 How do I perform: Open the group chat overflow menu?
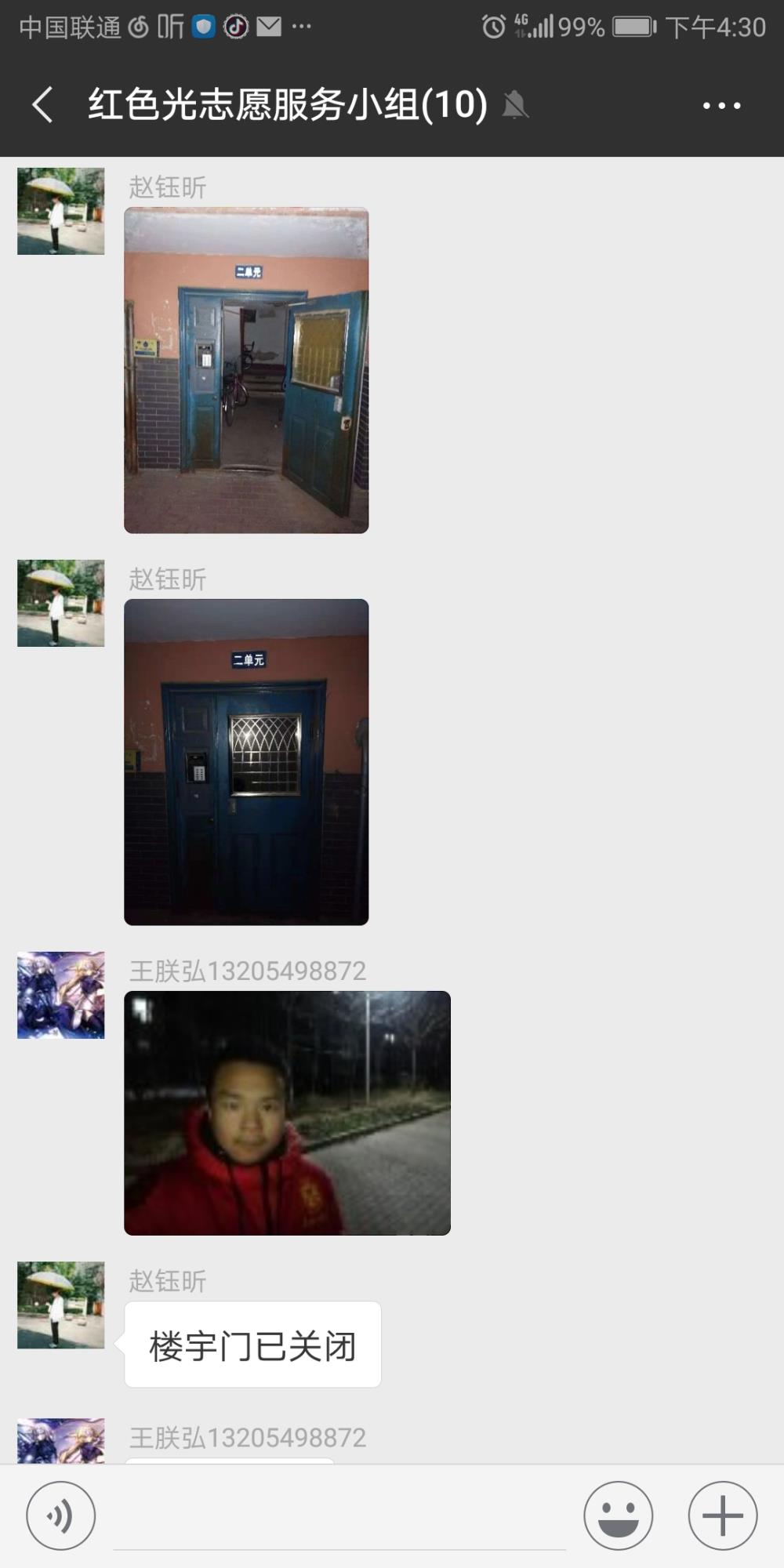pyautogui.click(x=721, y=105)
